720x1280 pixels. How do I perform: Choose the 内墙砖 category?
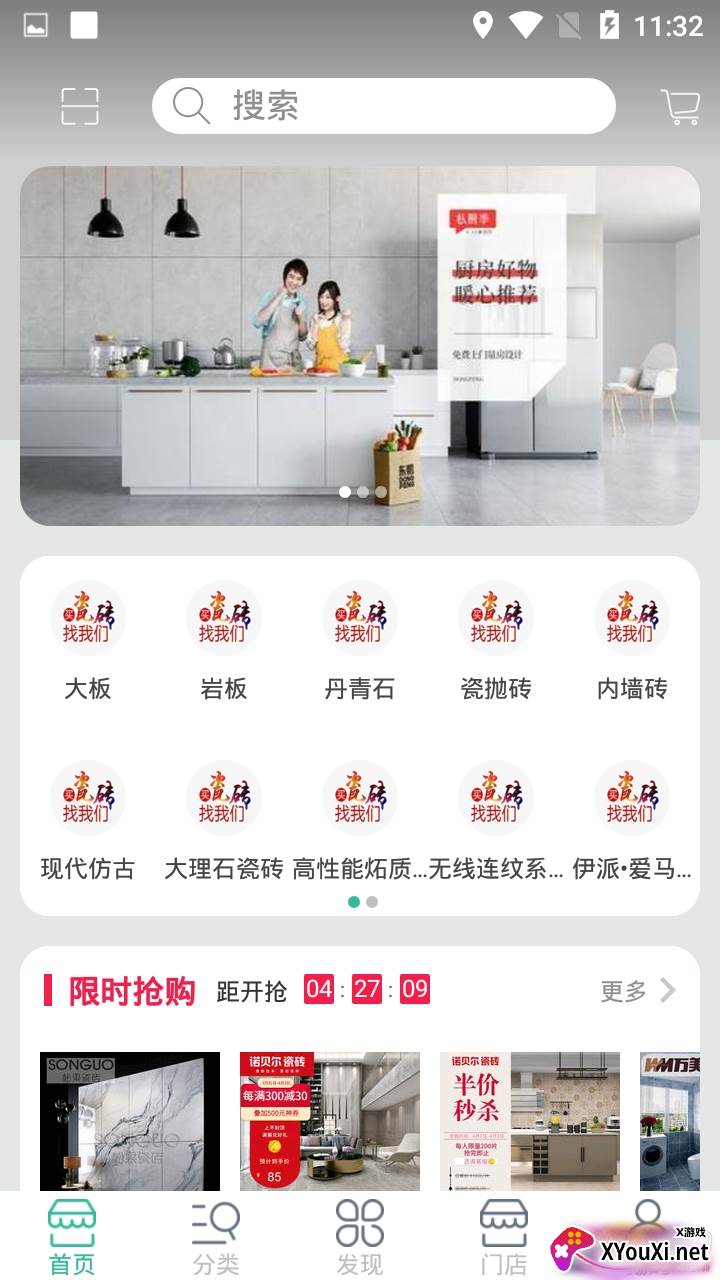631,642
